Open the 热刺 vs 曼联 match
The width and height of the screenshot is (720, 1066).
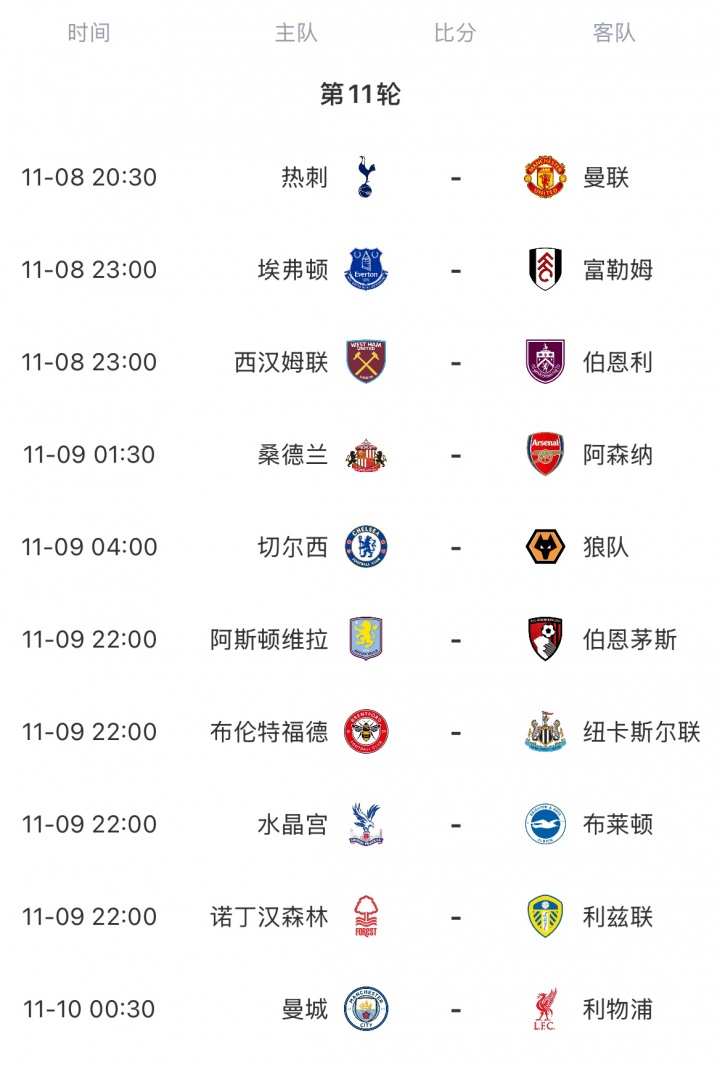(455, 178)
